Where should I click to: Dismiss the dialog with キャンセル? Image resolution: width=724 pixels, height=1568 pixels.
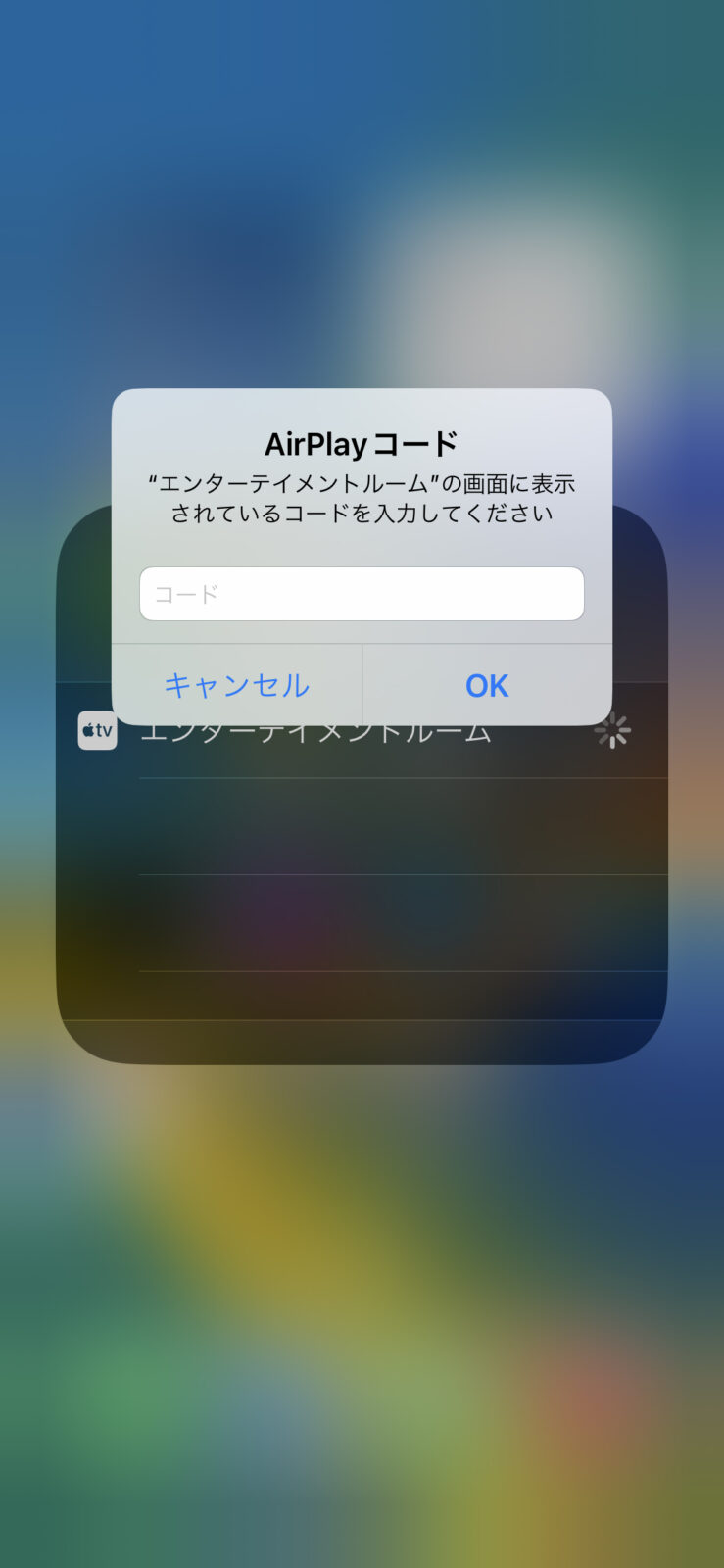[237, 685]
